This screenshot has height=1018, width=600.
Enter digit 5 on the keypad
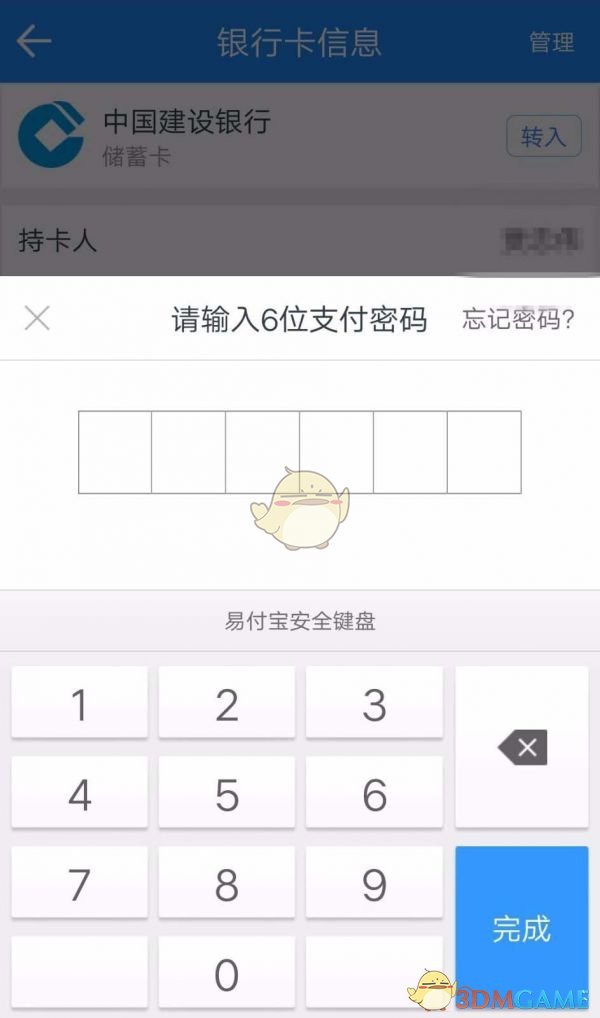point(227,795)
